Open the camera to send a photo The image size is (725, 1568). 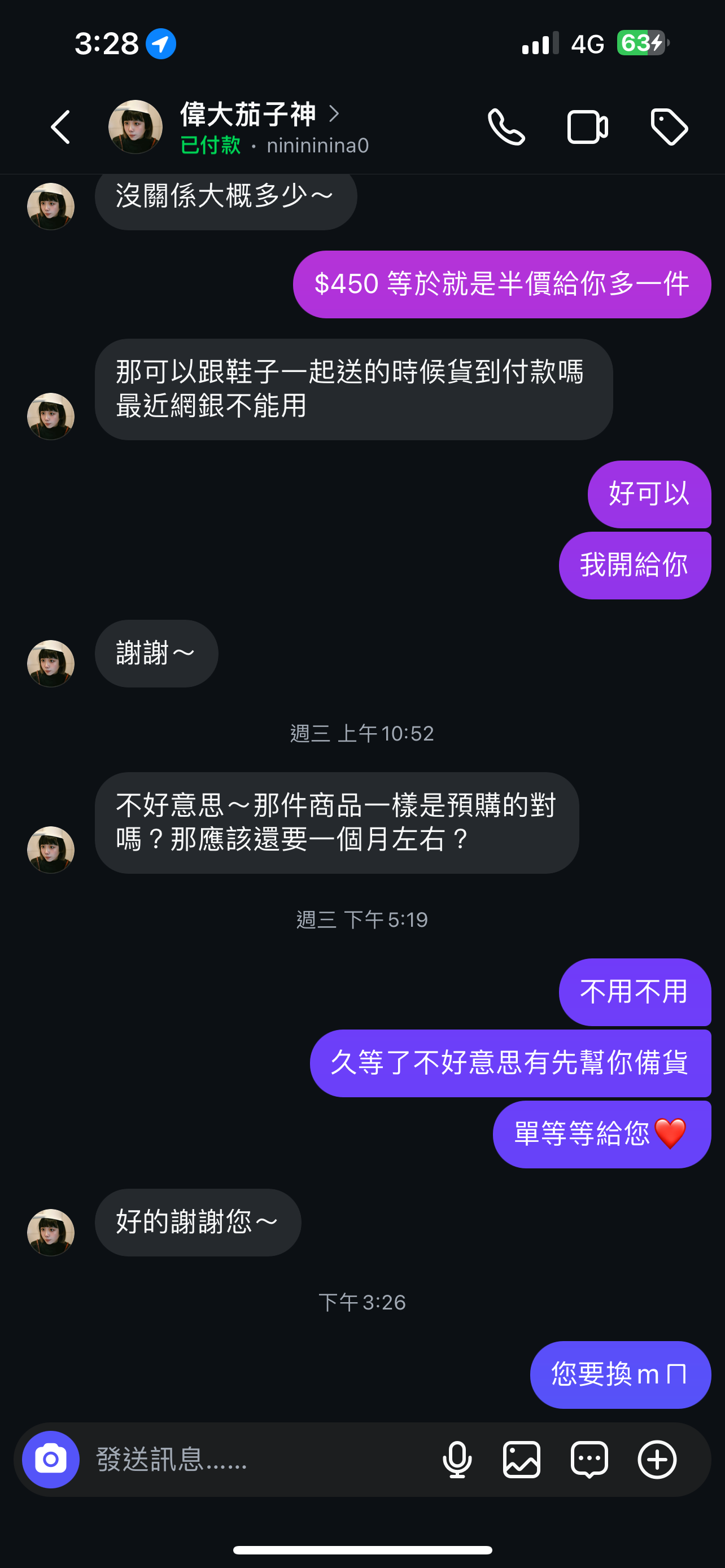[50, 1459]
